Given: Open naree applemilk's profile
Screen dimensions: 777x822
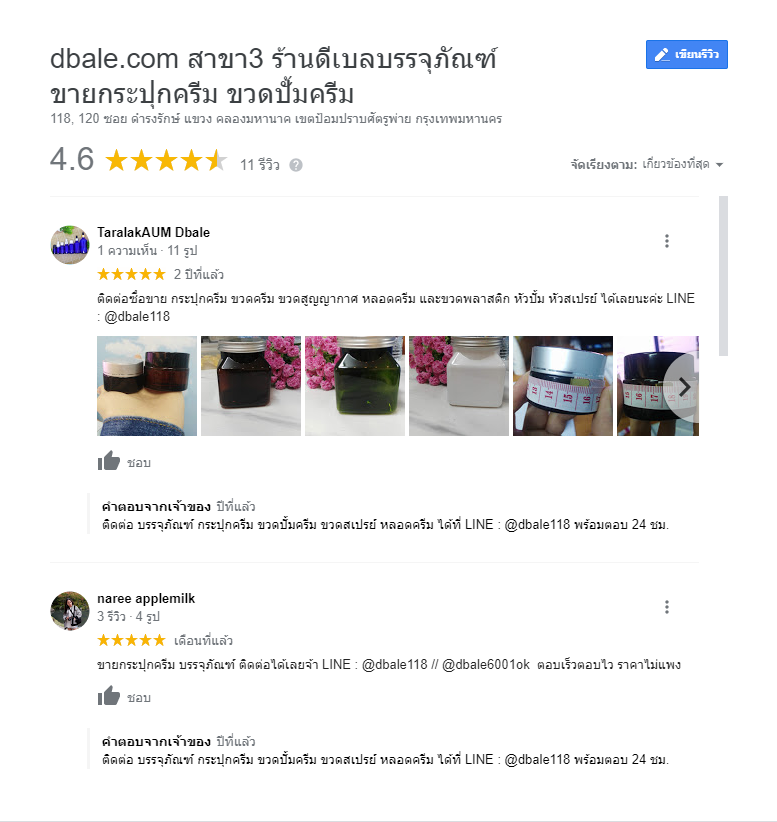Looking at the screenshot, I should (146, 598).
